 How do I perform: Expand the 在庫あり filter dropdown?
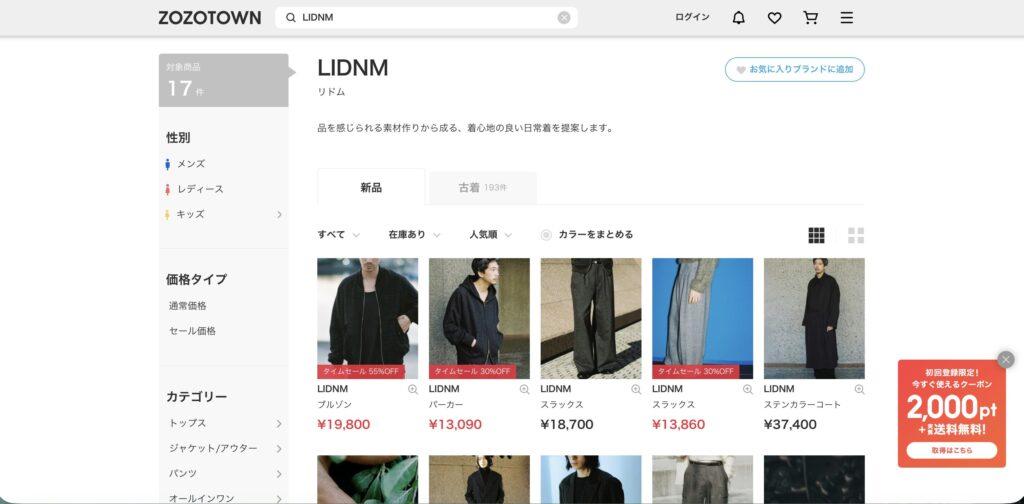(414, 234)
